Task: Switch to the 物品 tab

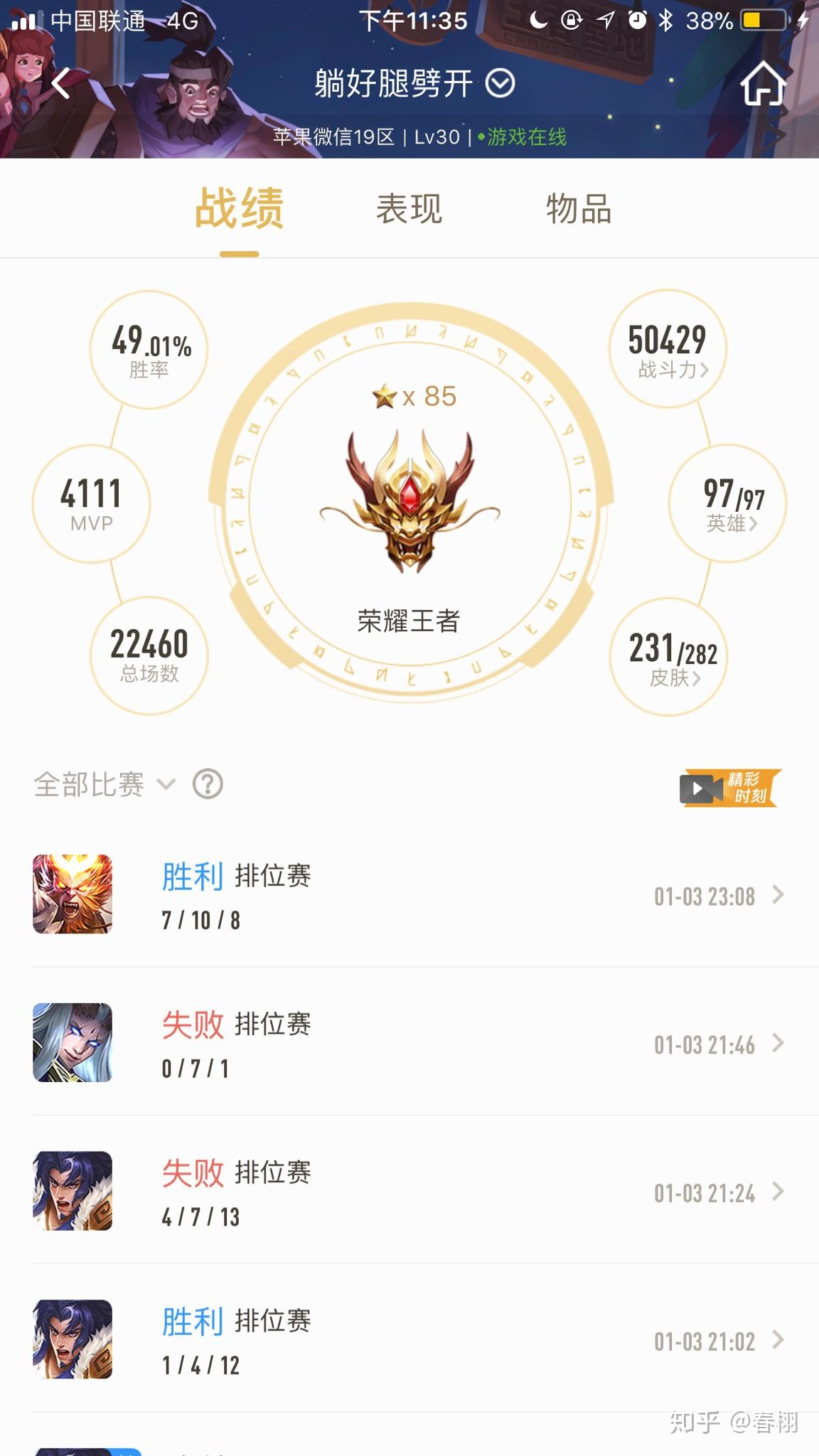Action: click(578, 210)
